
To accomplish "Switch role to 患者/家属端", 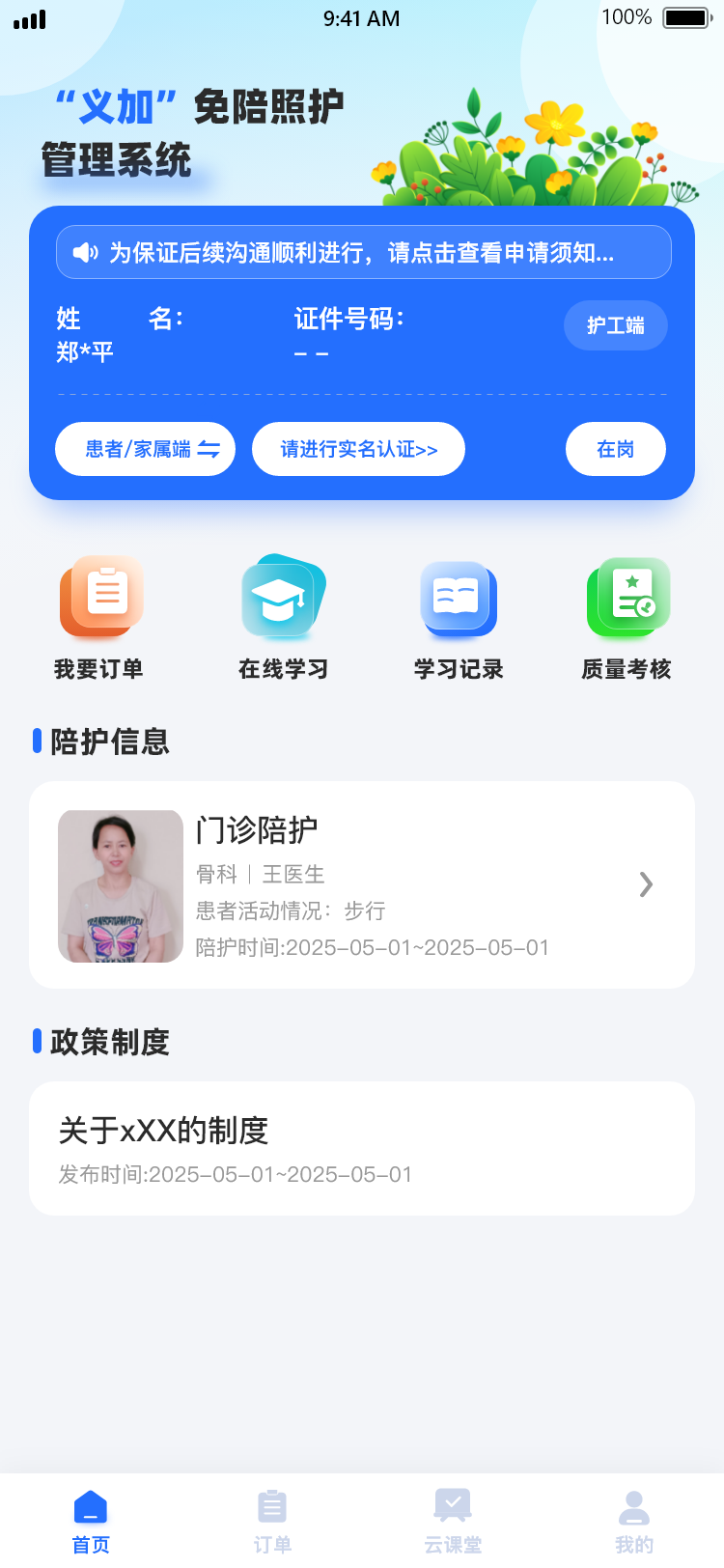I will click(144, 449).
